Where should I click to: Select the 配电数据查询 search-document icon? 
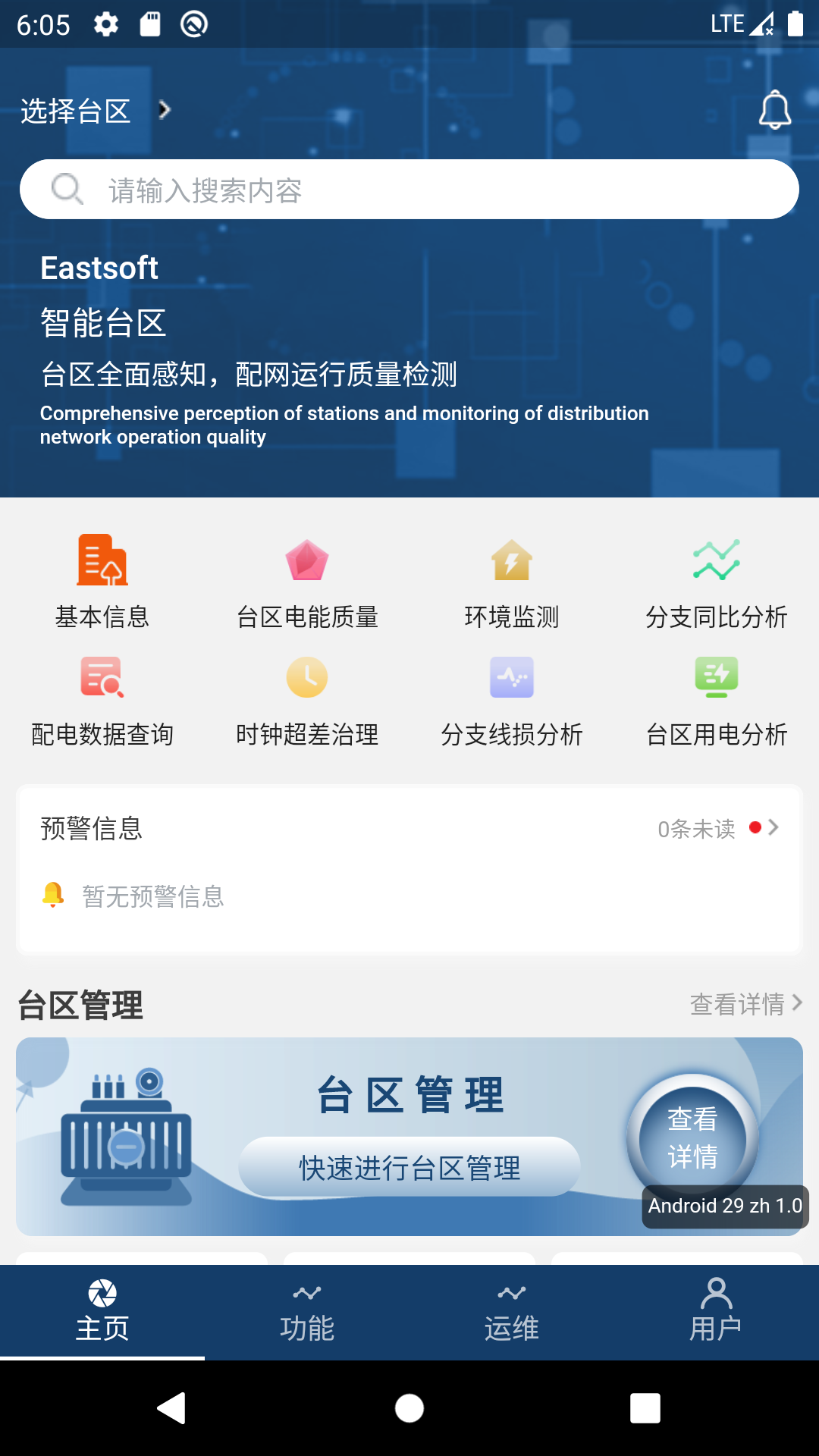102,679
